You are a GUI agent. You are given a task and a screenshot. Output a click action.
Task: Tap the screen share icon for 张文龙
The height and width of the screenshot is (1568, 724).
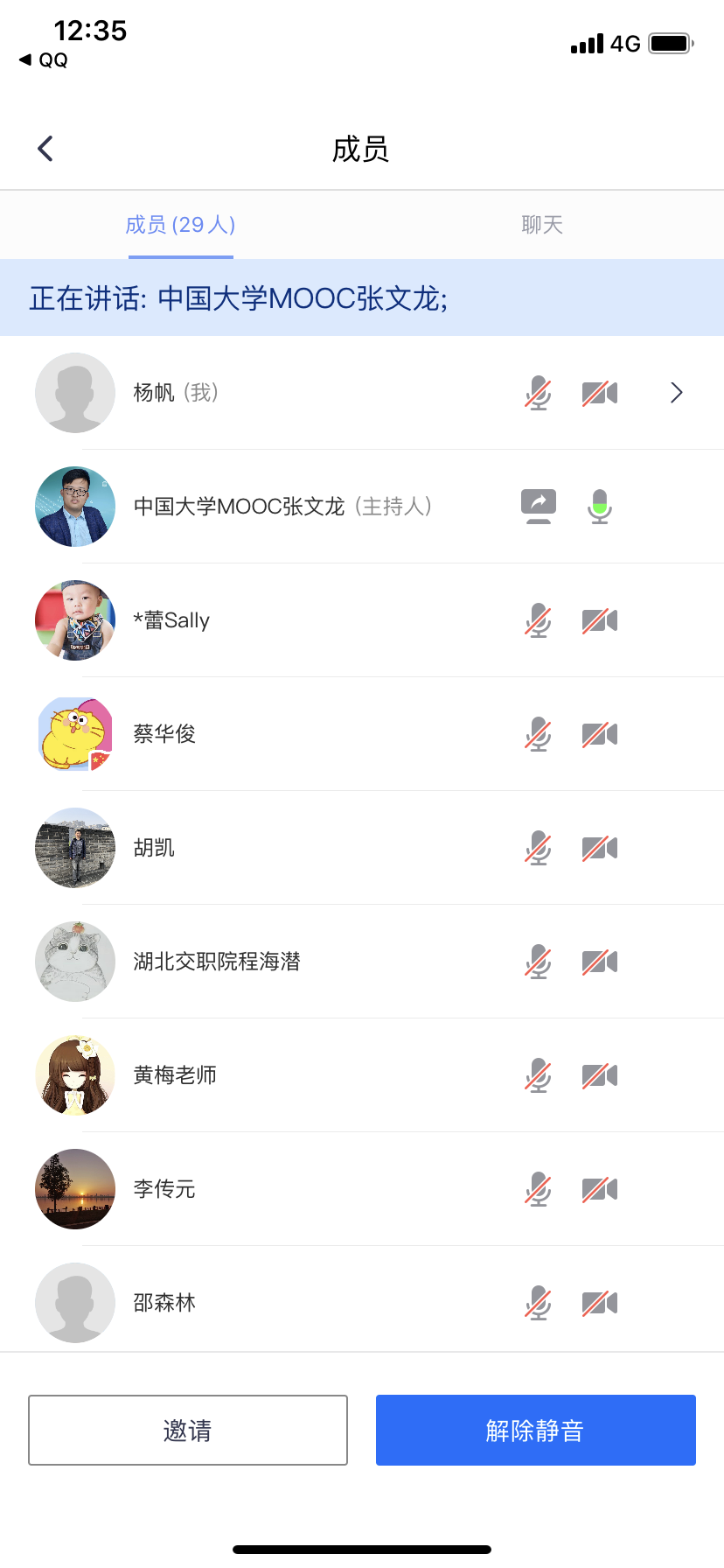pos(539,507)
